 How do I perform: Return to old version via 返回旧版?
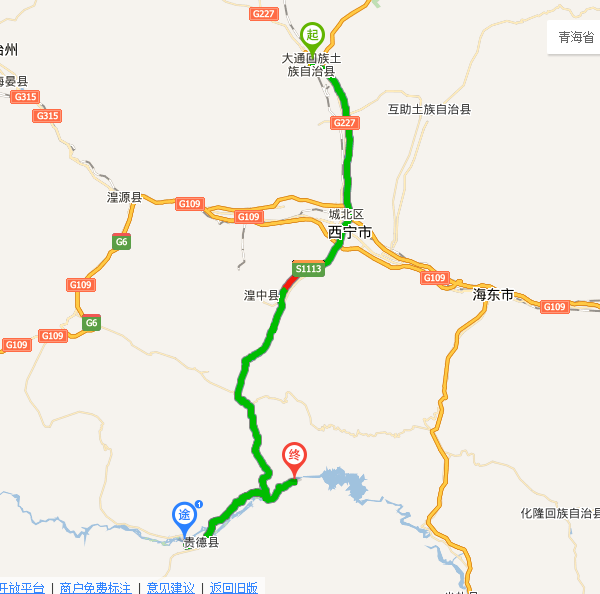pyautogui.click(x=234, y=587)
